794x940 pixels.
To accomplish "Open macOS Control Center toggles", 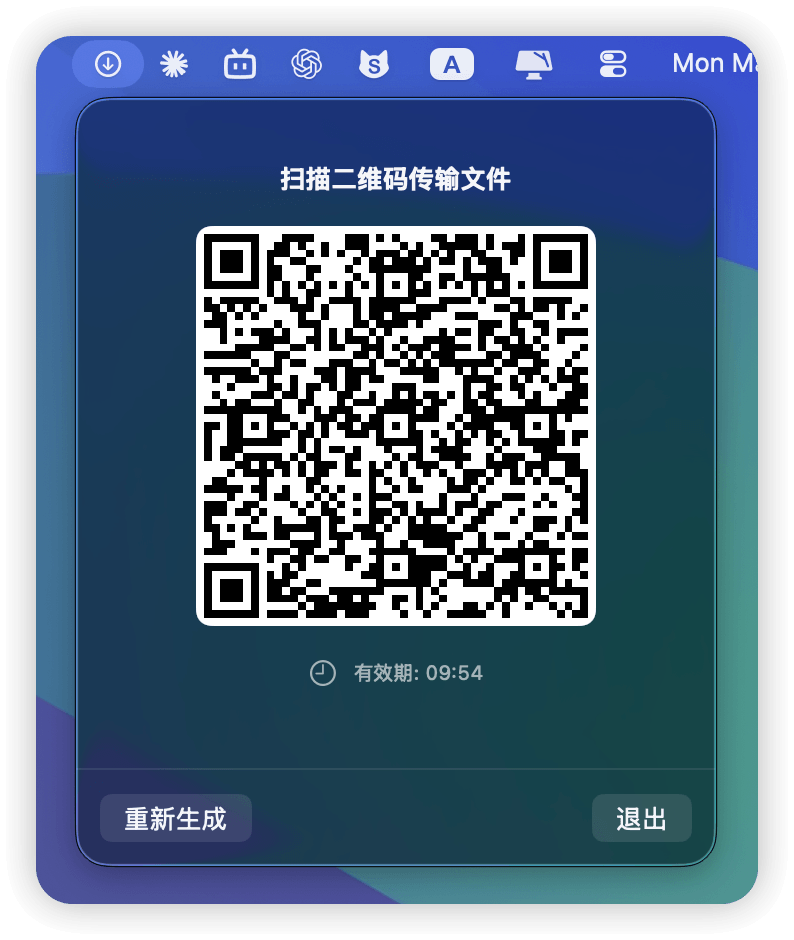I will point(612,63).
